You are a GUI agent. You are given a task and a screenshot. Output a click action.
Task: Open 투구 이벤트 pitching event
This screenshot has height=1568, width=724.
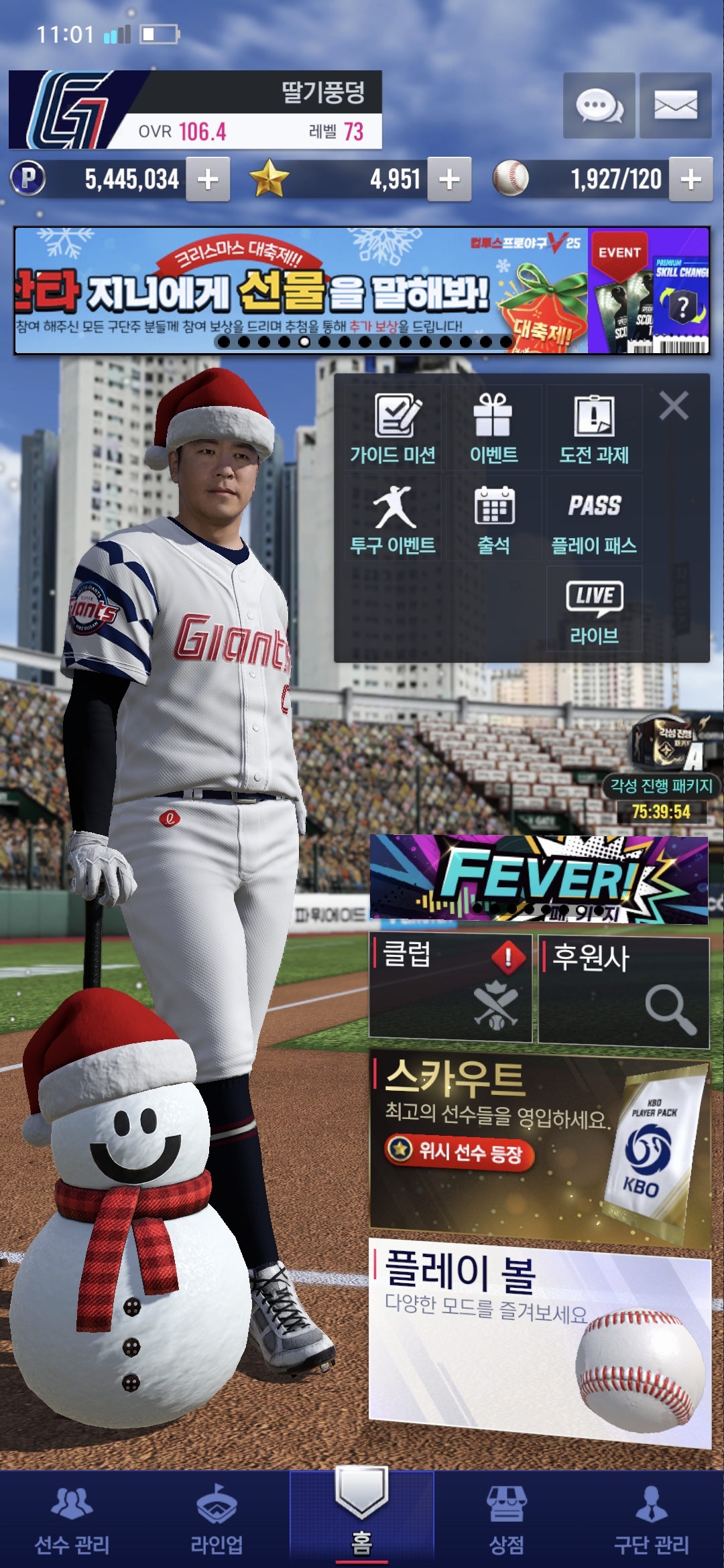point(394,519)
